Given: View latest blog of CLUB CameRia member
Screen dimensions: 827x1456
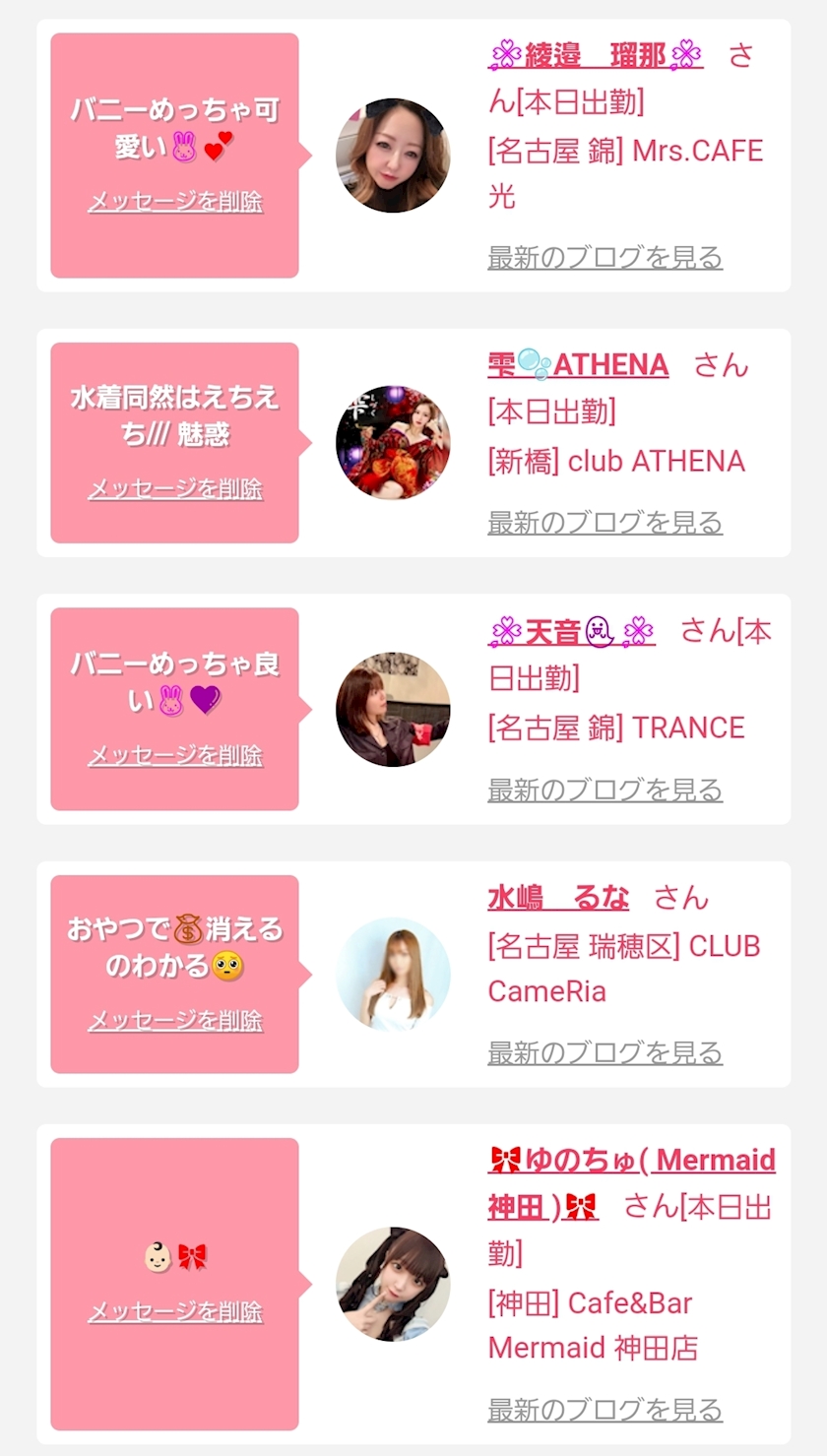Looking at the screenshot, I should tap(604, 1053).
